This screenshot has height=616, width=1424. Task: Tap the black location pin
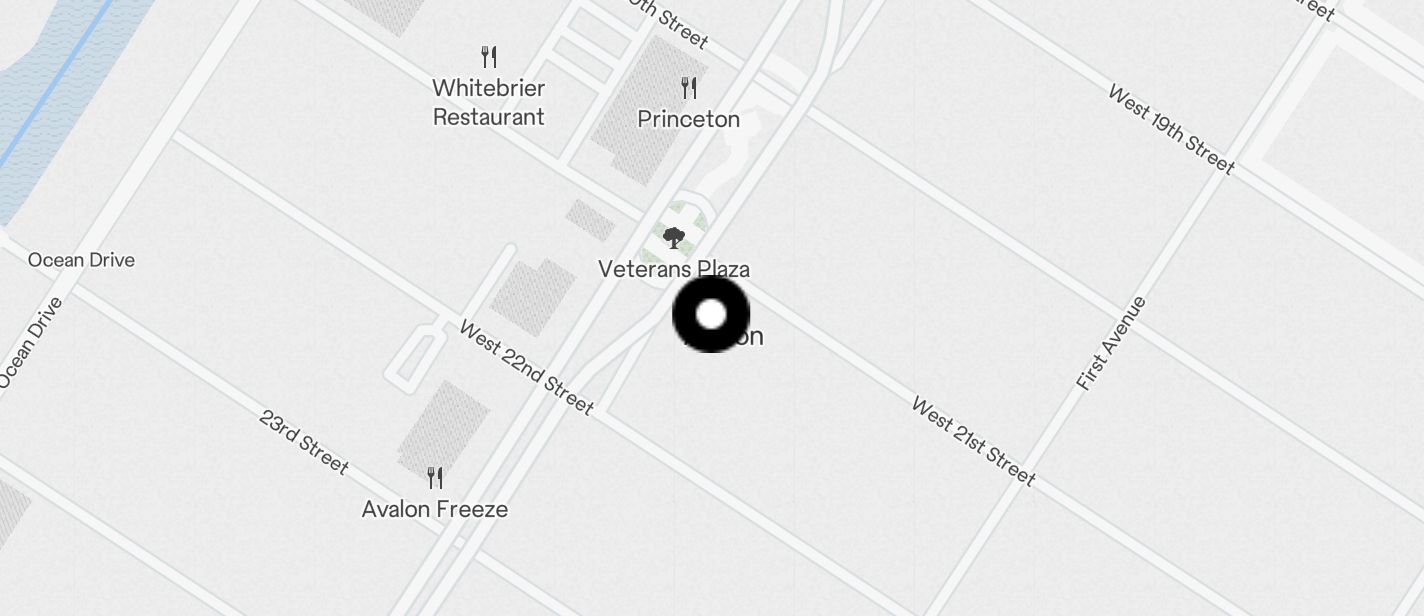tap(711, 314)
